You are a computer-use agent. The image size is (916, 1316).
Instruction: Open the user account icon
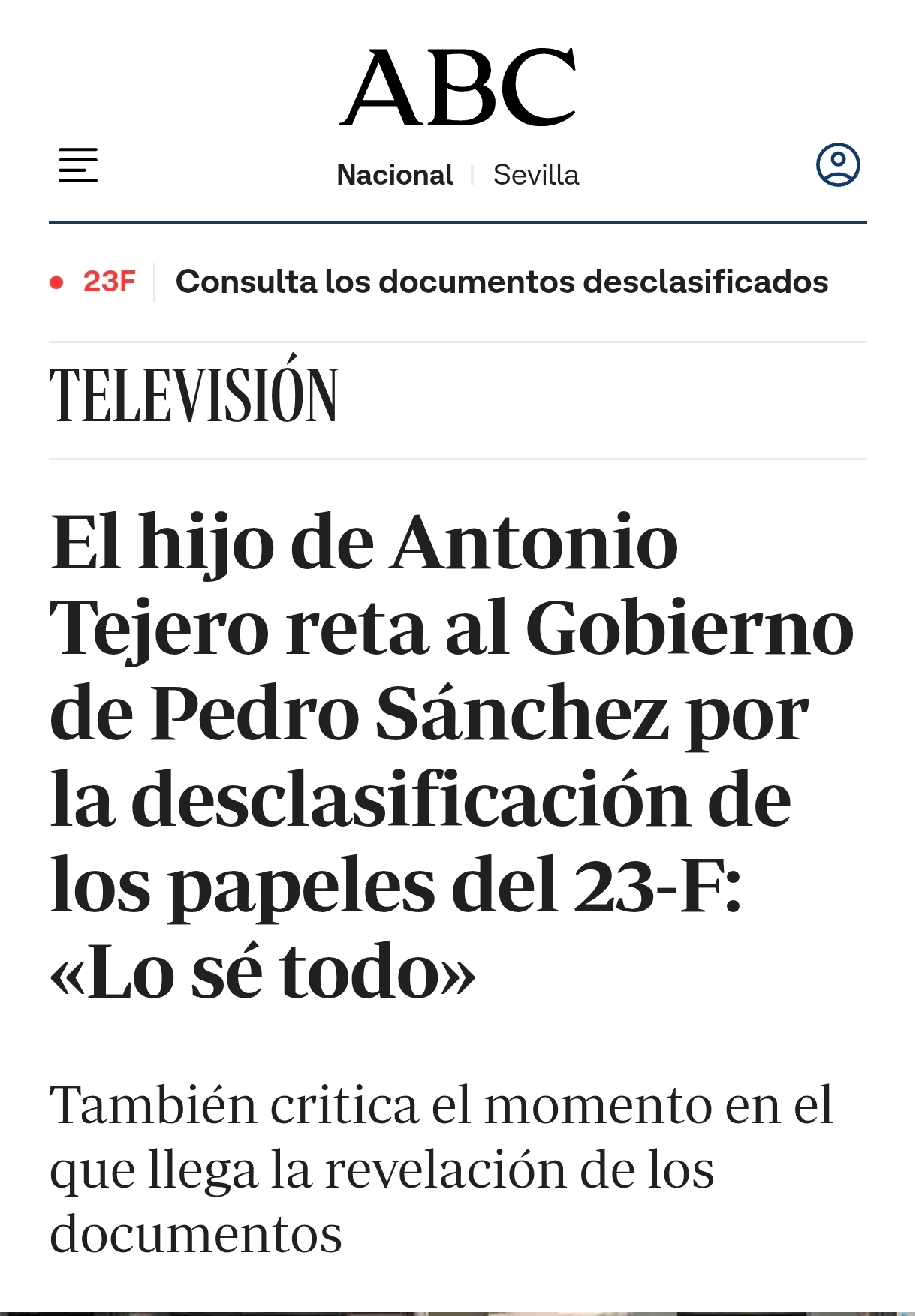point(838,165)
